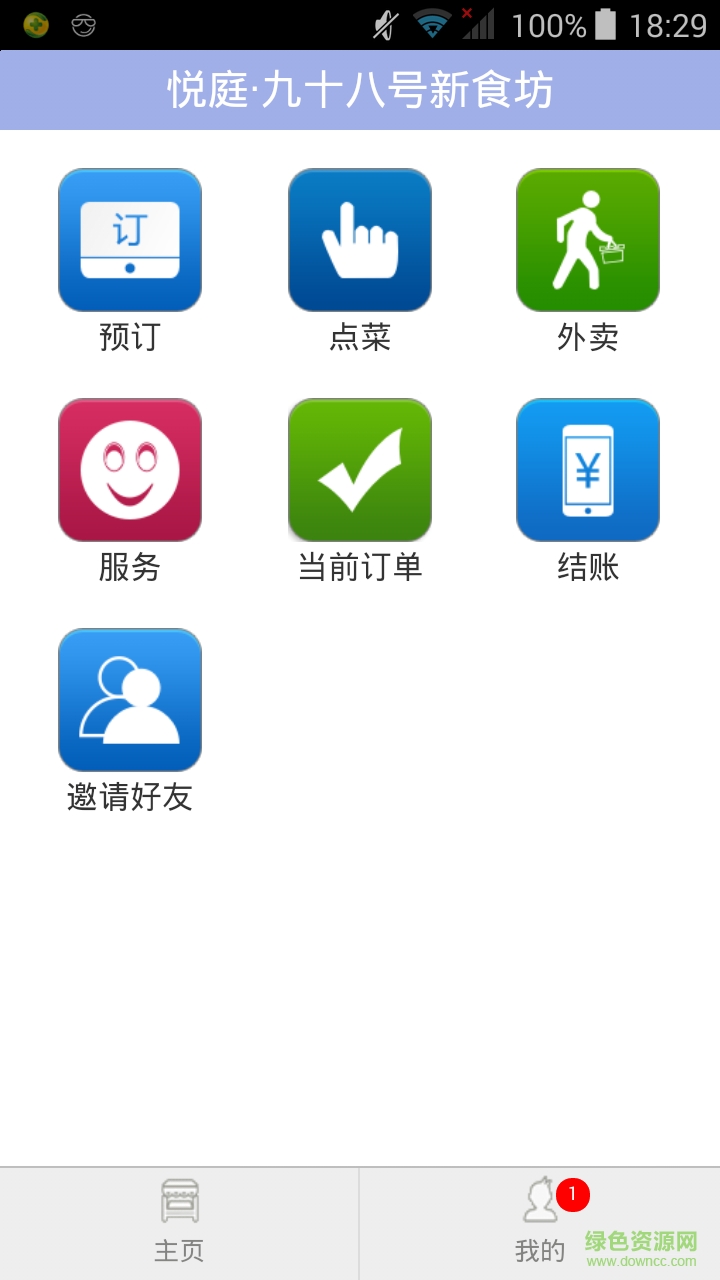This screenshot has height=1280, width=720.
Task: Switch to the 我的 tab
Action: pos(540,1220)
